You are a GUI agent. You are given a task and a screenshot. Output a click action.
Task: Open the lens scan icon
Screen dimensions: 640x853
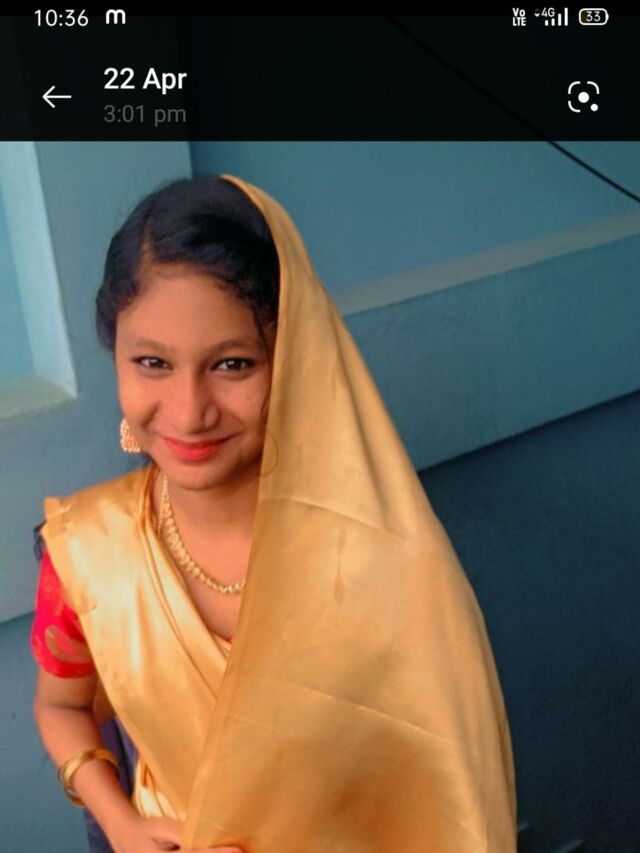pyautogui.click(x=583, y=97)
